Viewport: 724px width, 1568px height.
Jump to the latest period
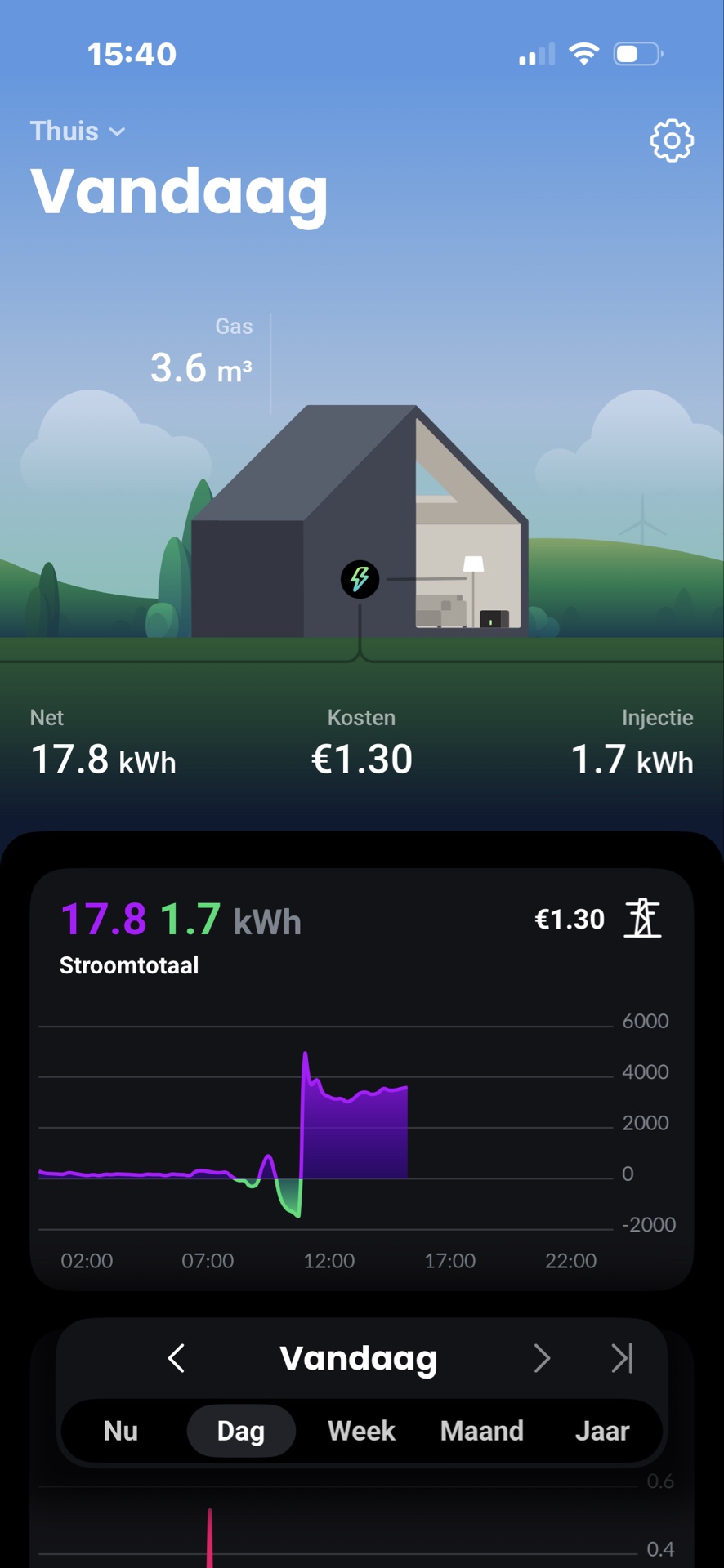[x=622, y=1358]
